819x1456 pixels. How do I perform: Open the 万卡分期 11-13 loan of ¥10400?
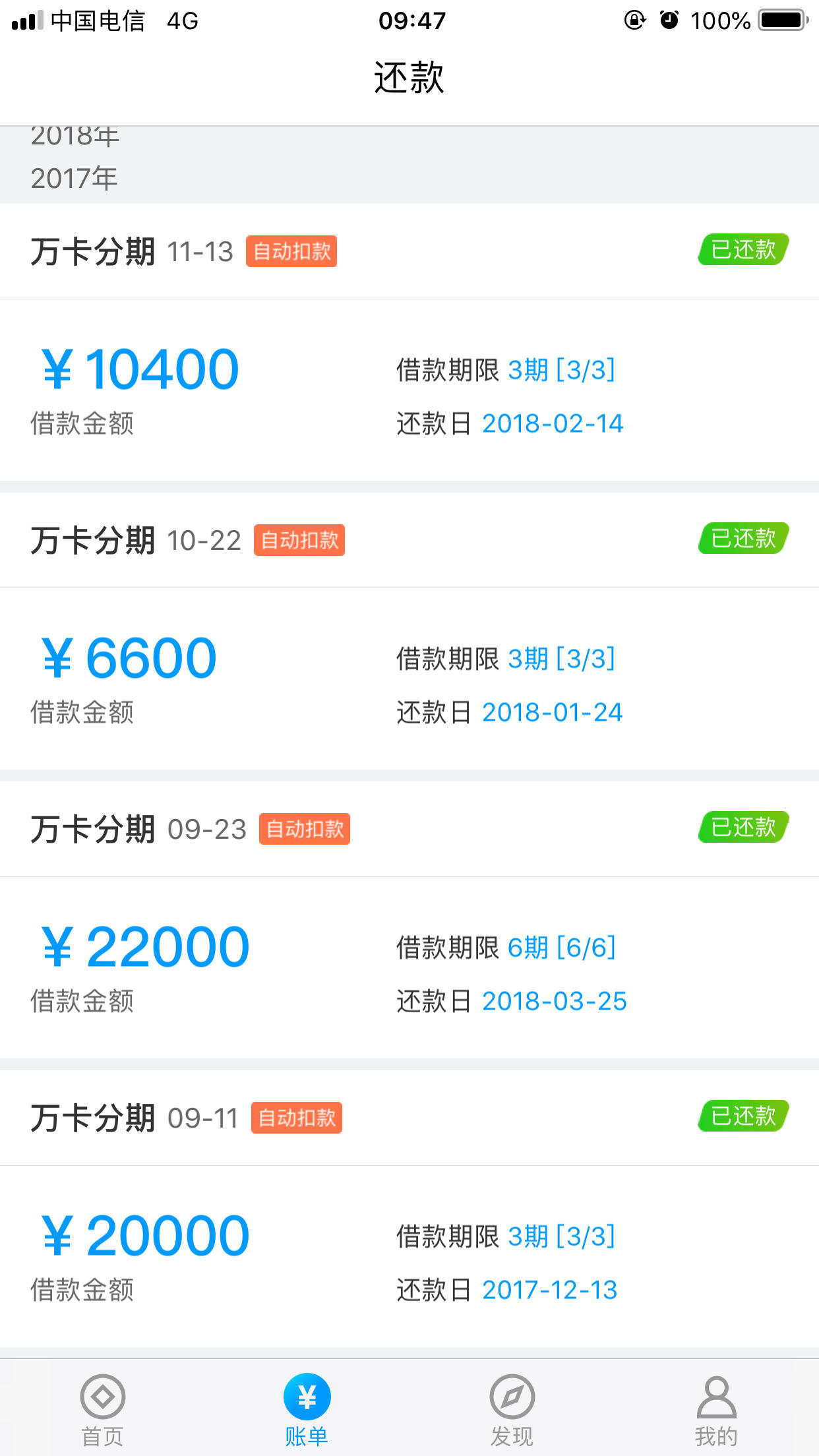[409, 342]
